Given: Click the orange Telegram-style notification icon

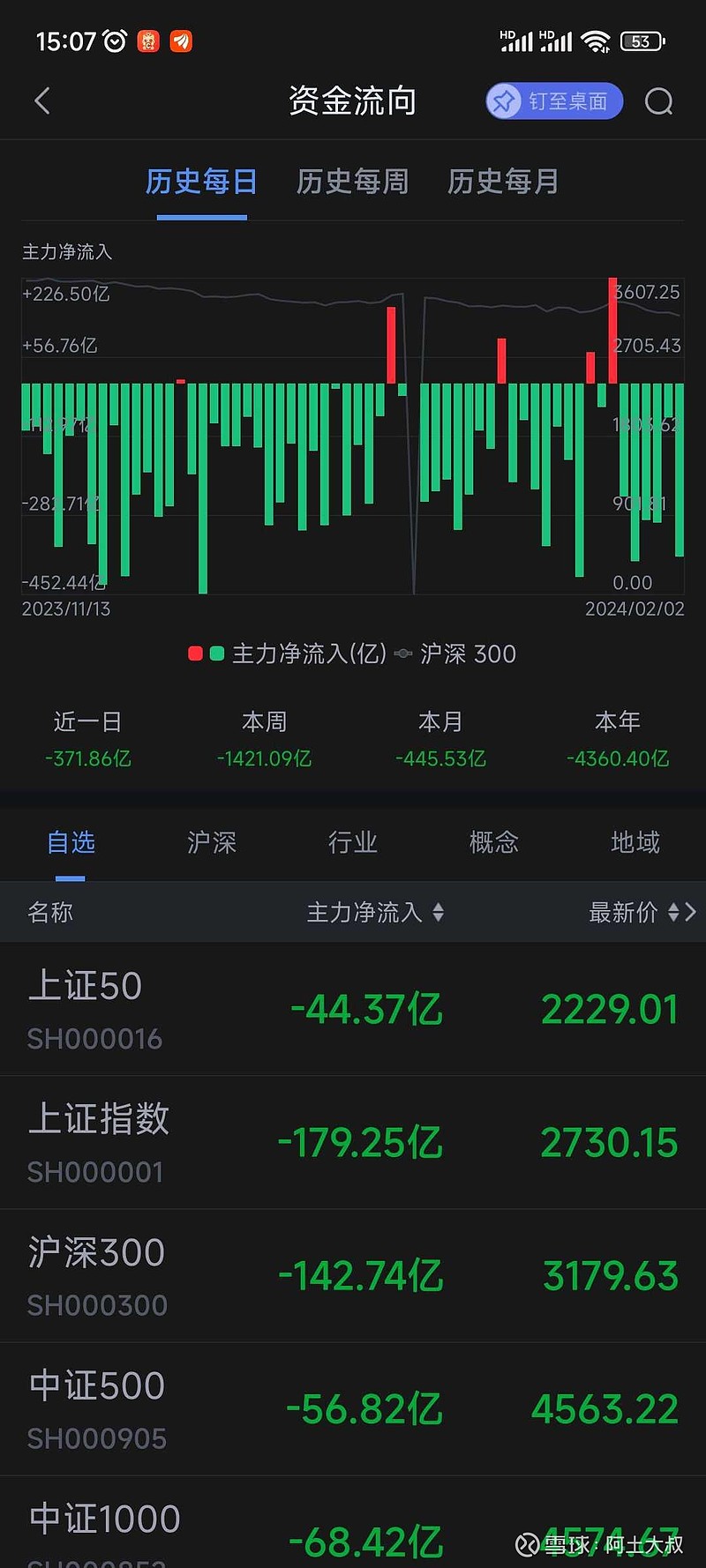Looking at the screenshot, I should (180, 41).
